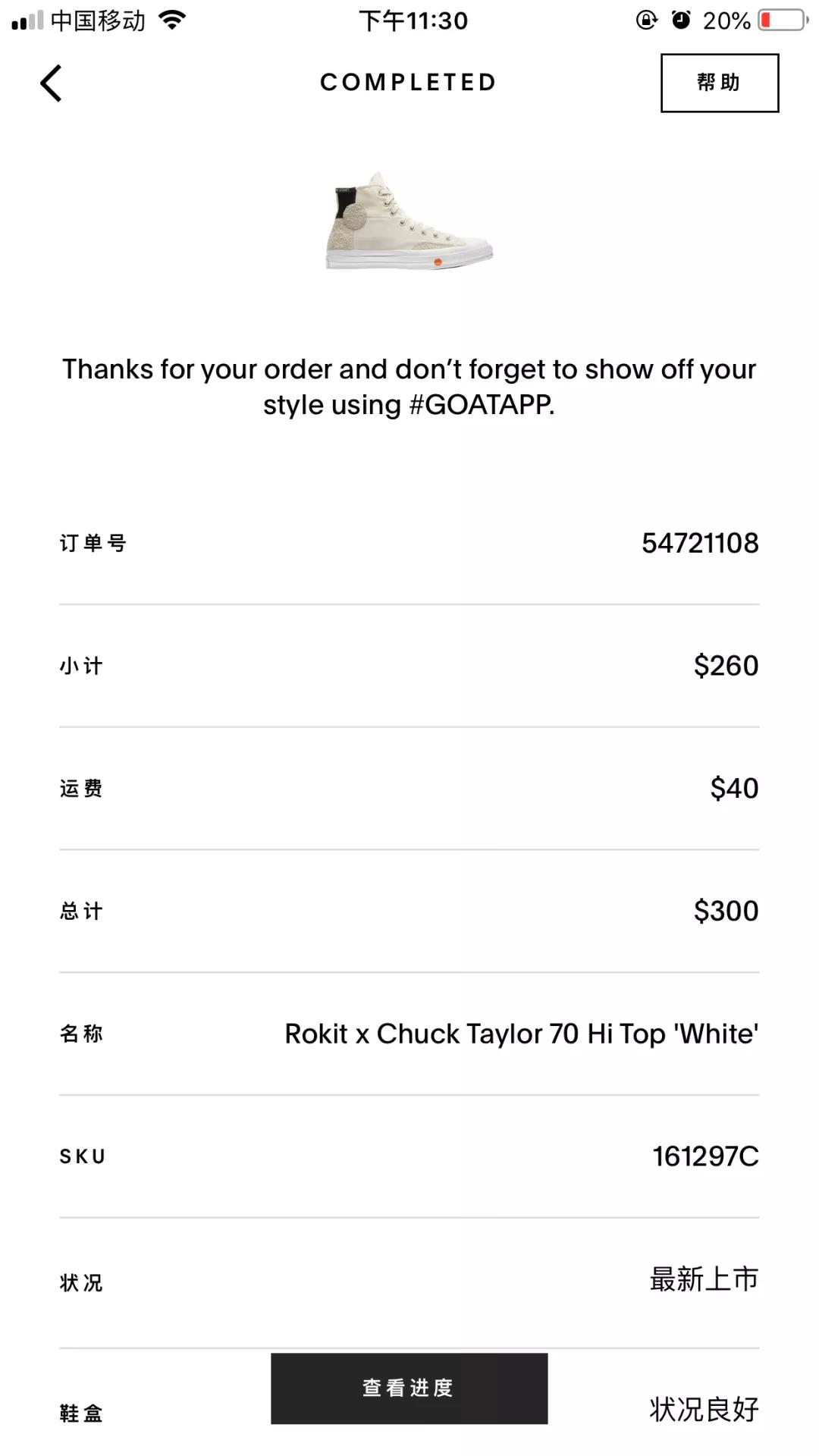Open the Rokit Chuck Taylor sneaker image
Screen dimensions: 819x1456
click(409, 221)
